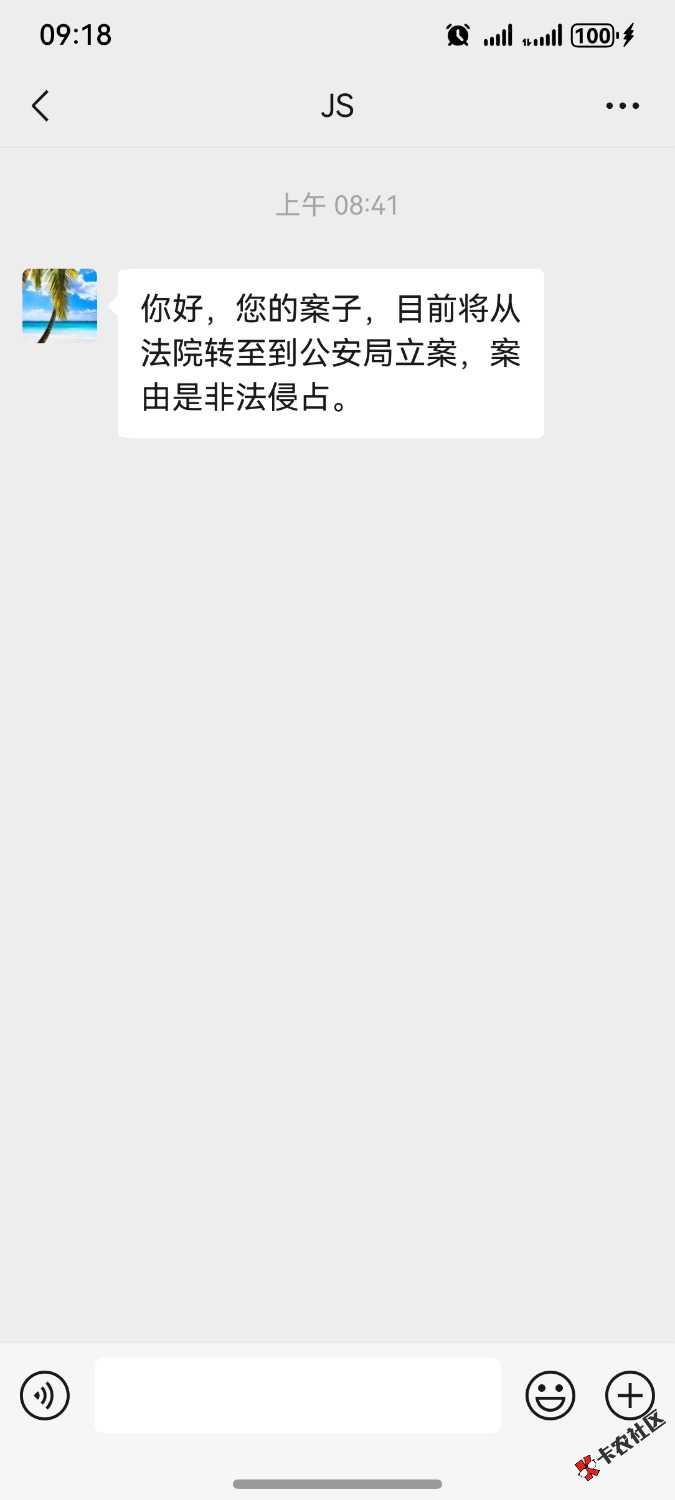This screenshot has width=675, height=1500.
Task: Open the three-dot chat options menu
Action: 622,106
